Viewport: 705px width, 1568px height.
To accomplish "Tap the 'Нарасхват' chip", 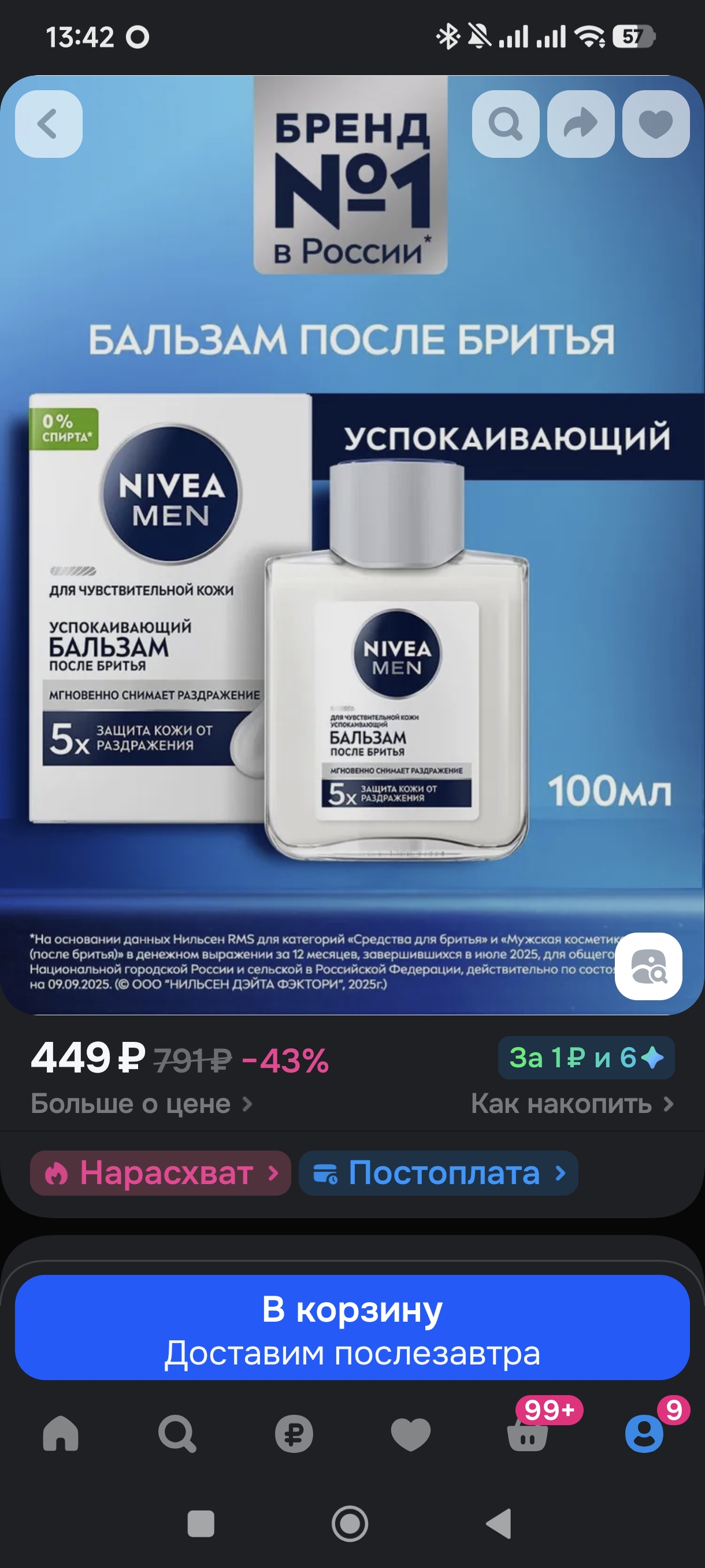I will 160,1173.
